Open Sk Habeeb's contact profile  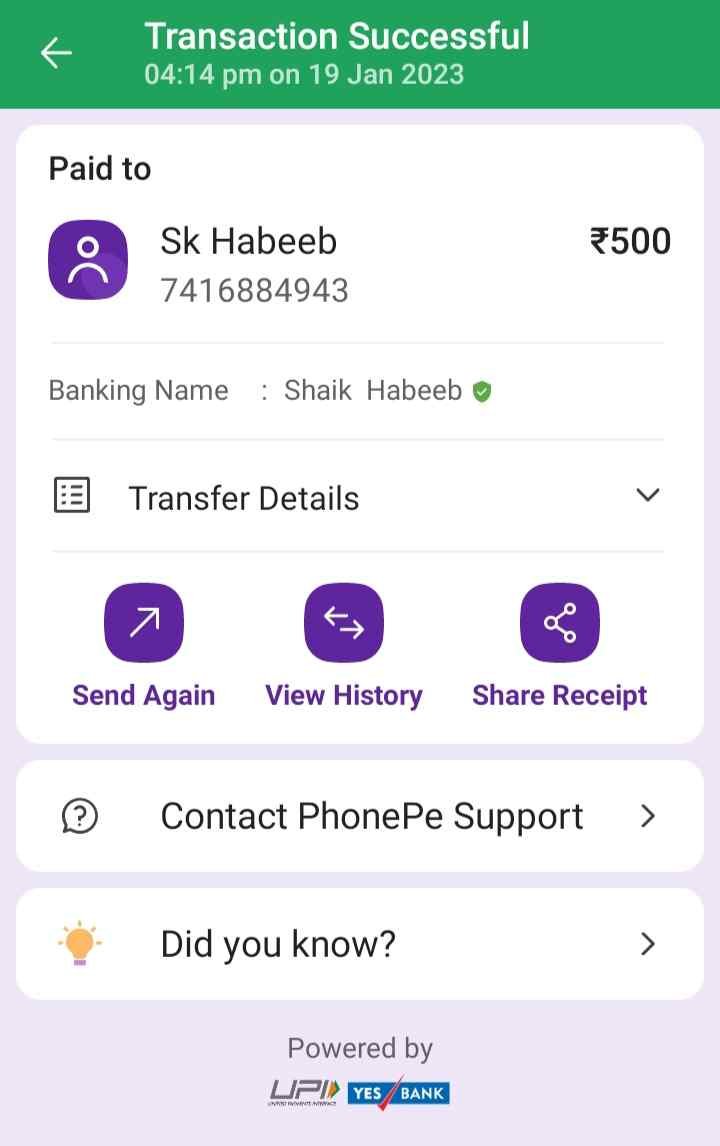[x=88, y=260]
